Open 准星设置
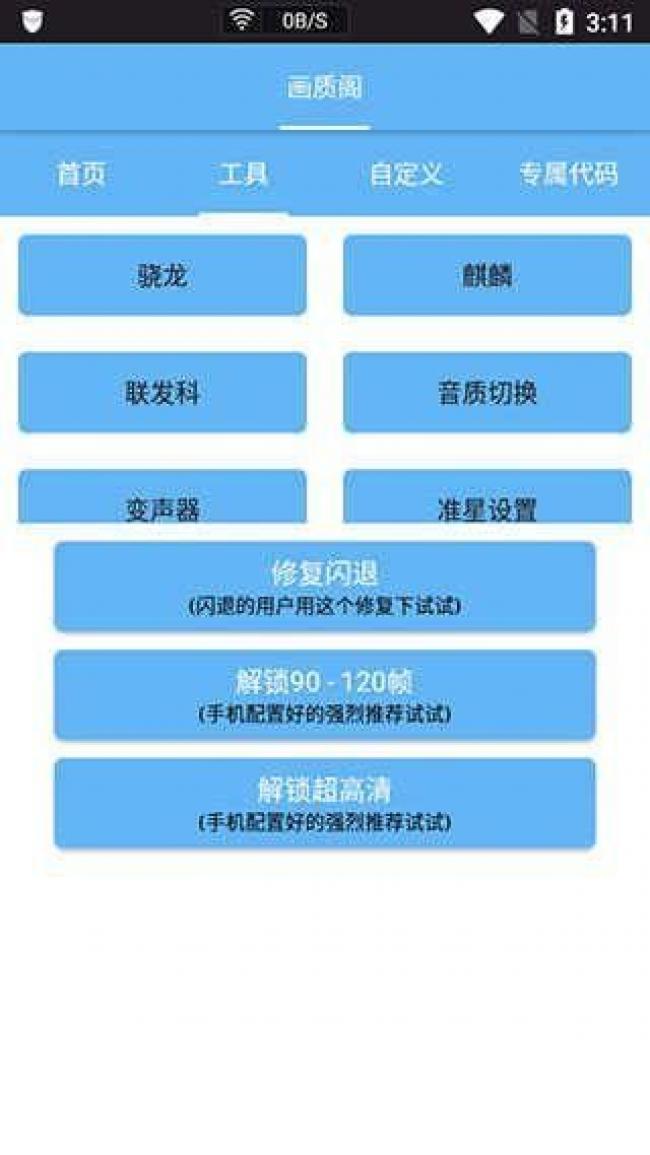Image resolution: width=650 pixels, height=1155 pixels. tap(487, 501)
